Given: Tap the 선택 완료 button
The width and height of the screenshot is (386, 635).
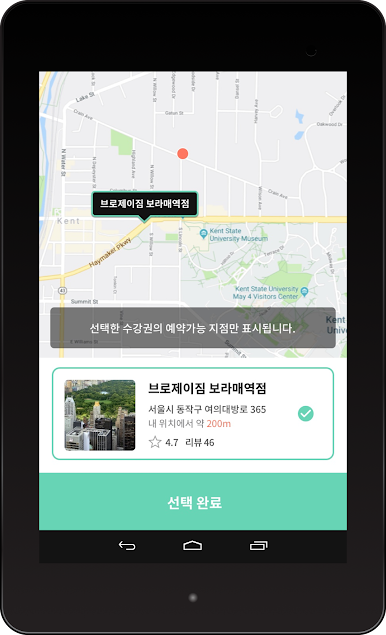Looking at the screenshot, I should (x=193, y=502).
